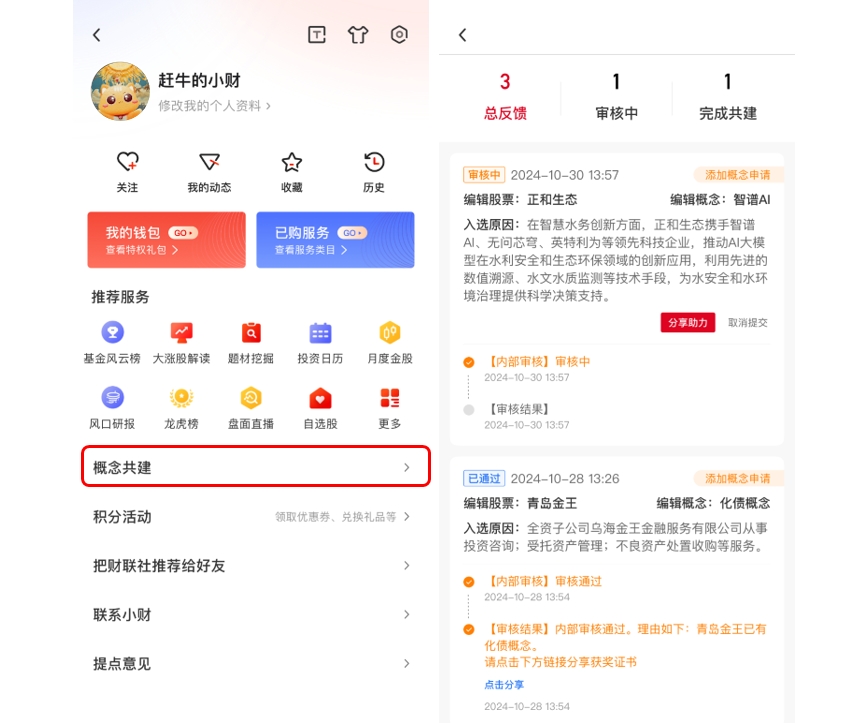
Task: View 我的动态 activity
Action: (209, 169)
